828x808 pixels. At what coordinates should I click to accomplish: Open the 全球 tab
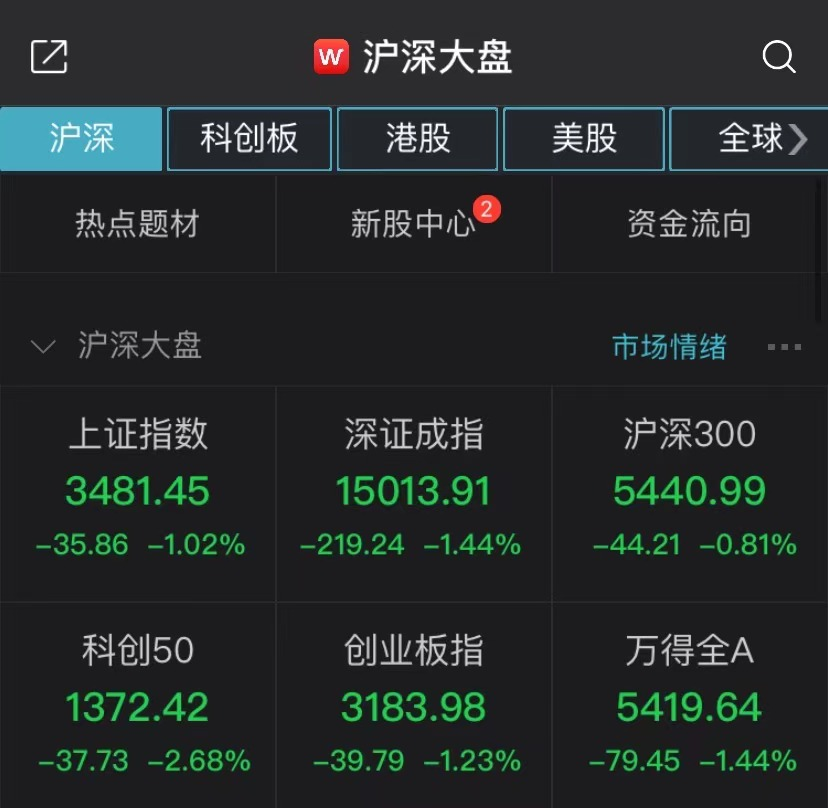[x=750, y=139]
